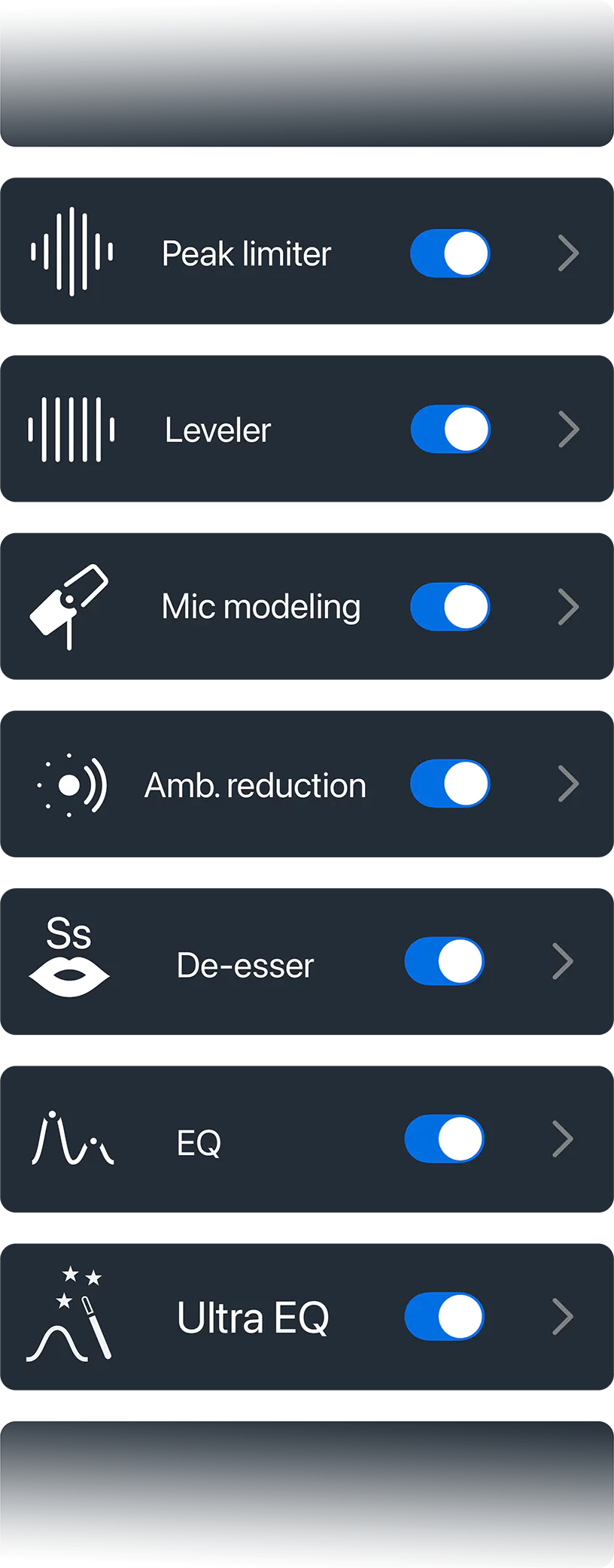This screenshot has width=614, height=1568.
Task: Show Amb. reduction settings via chevron
Action: [x=568, y=784]
